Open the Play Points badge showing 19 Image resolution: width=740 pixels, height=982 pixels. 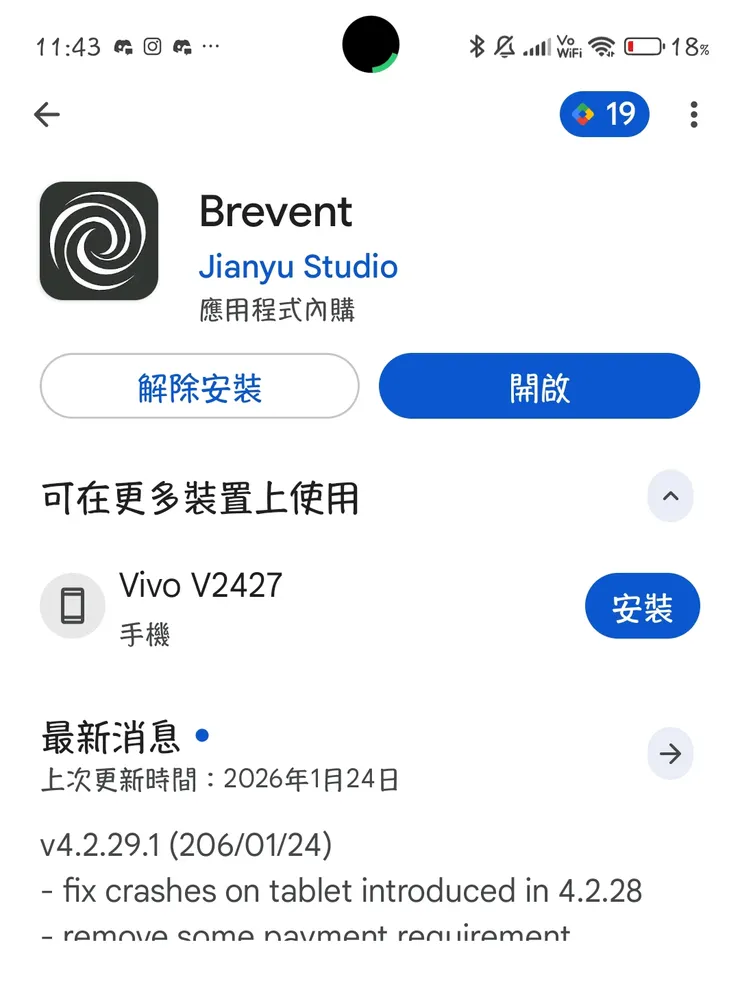[604, 114]
